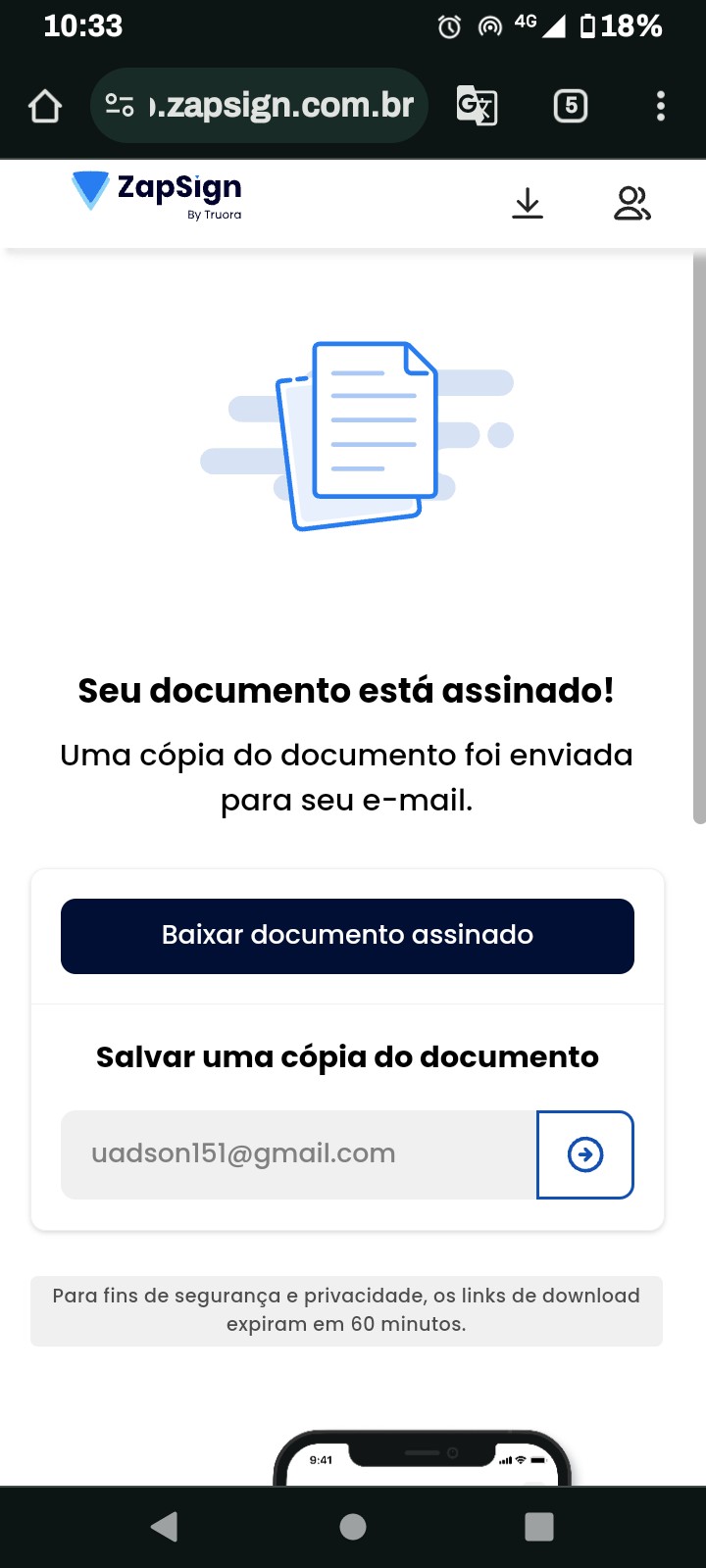
Task: Open recent apps from navigation bar
Action: coord(539,1526)
